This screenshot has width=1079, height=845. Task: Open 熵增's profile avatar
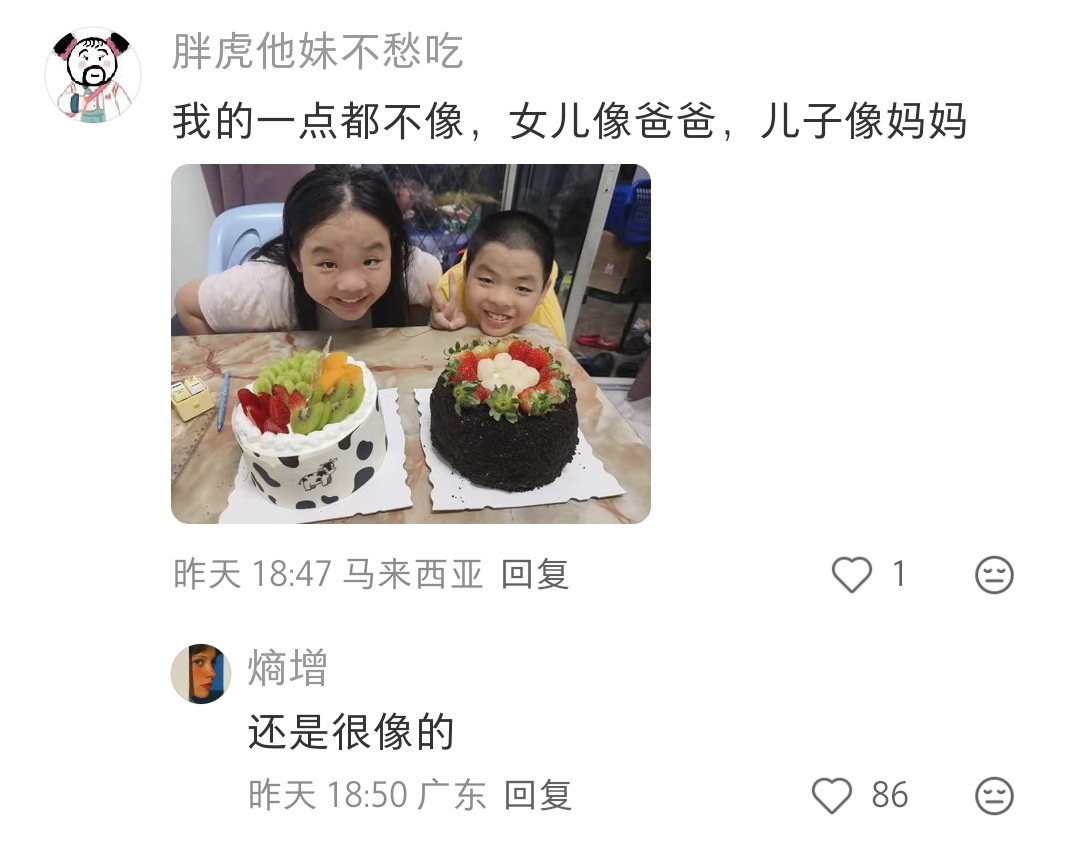201,674
